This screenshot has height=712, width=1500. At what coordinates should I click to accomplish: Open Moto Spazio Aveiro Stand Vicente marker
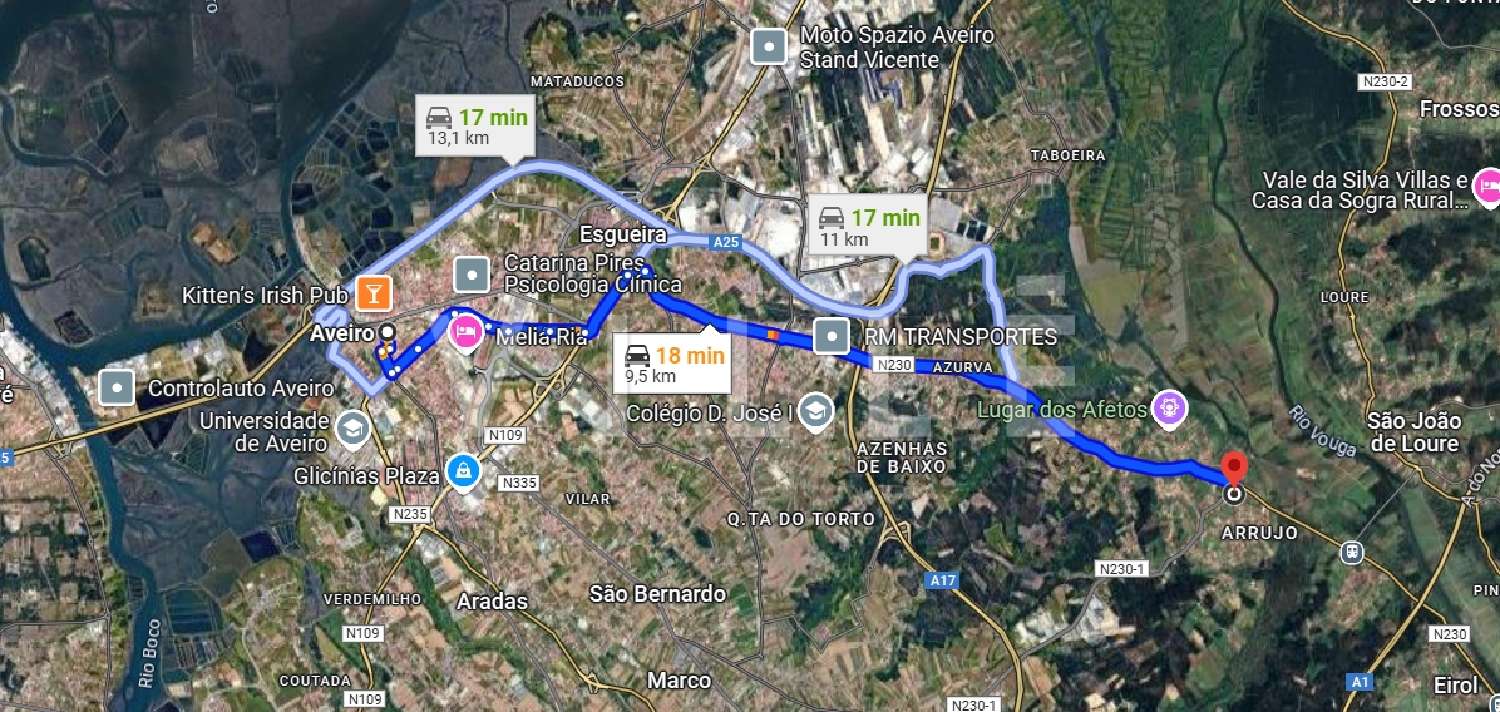pyautogui.click(x=768, y=47)
